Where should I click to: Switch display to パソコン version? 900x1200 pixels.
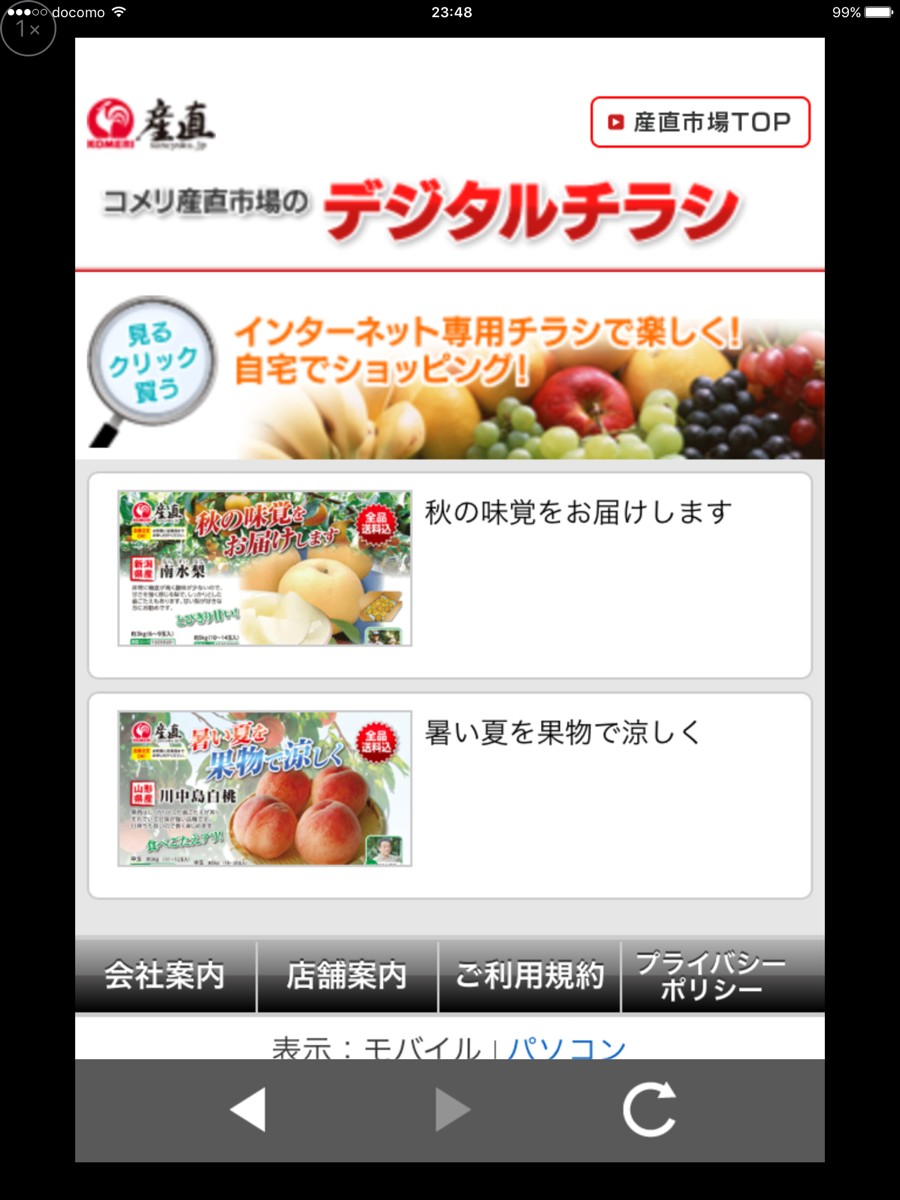[567, 1048]
